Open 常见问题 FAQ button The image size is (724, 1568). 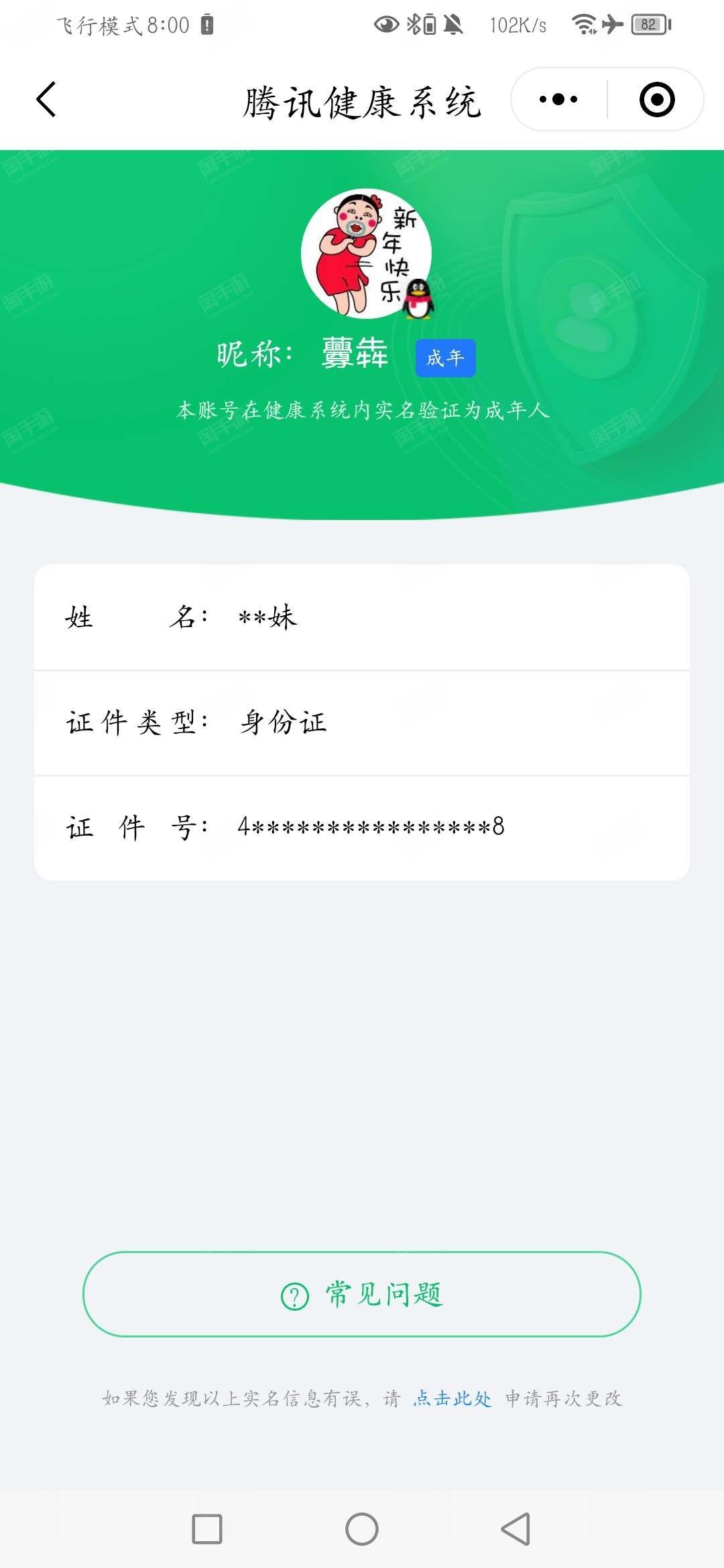coord(362,1294)
